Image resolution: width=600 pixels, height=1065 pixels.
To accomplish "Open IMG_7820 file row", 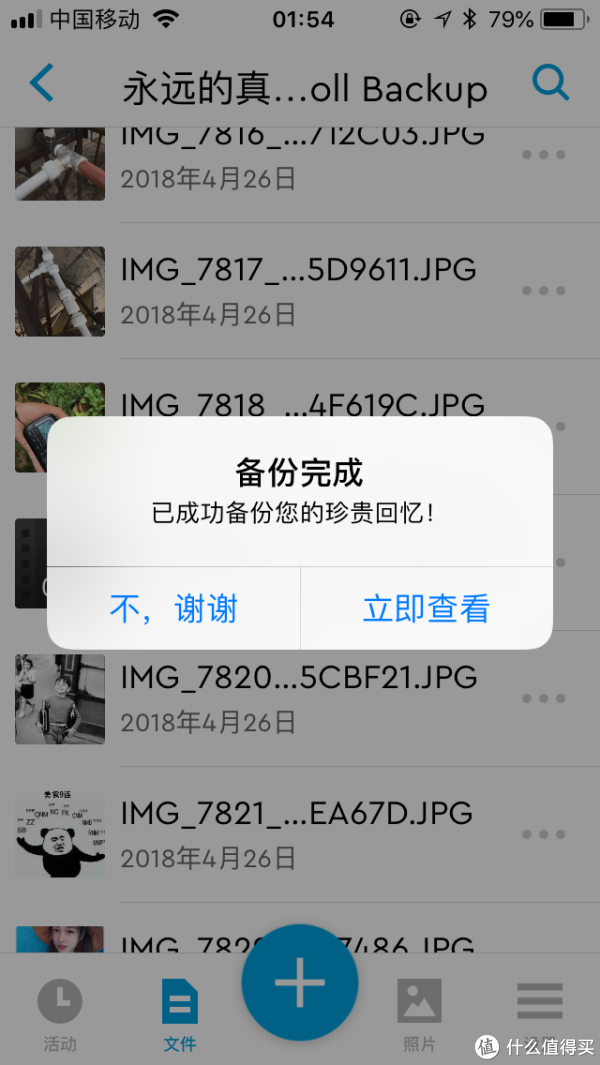I will 298,698.
